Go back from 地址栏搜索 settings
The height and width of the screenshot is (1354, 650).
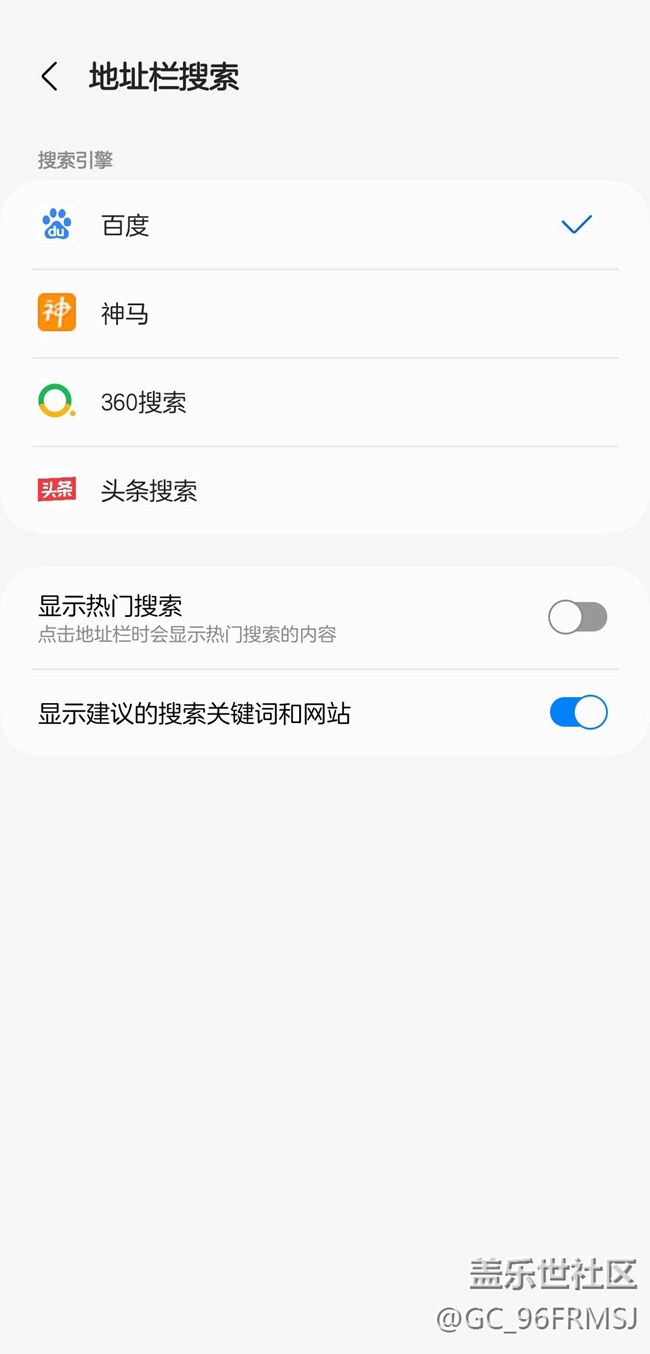point(49,77)
